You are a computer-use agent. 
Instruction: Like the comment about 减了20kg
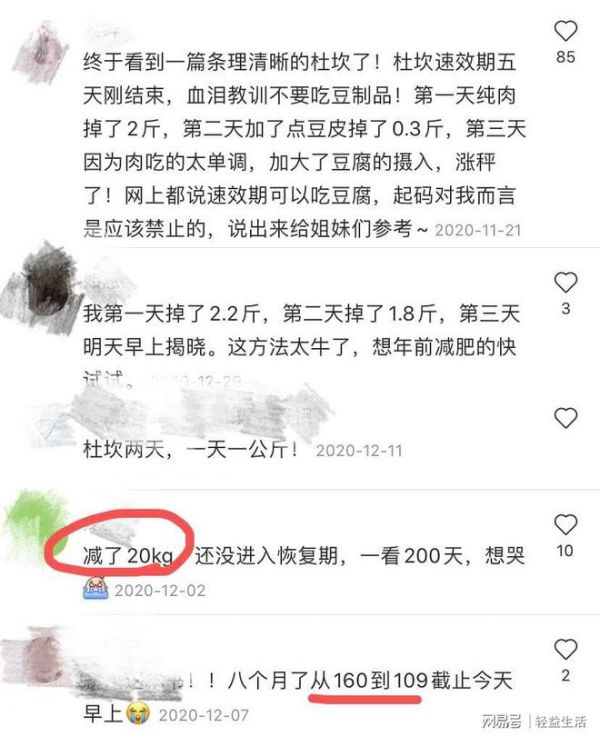(x=565, y=523)
